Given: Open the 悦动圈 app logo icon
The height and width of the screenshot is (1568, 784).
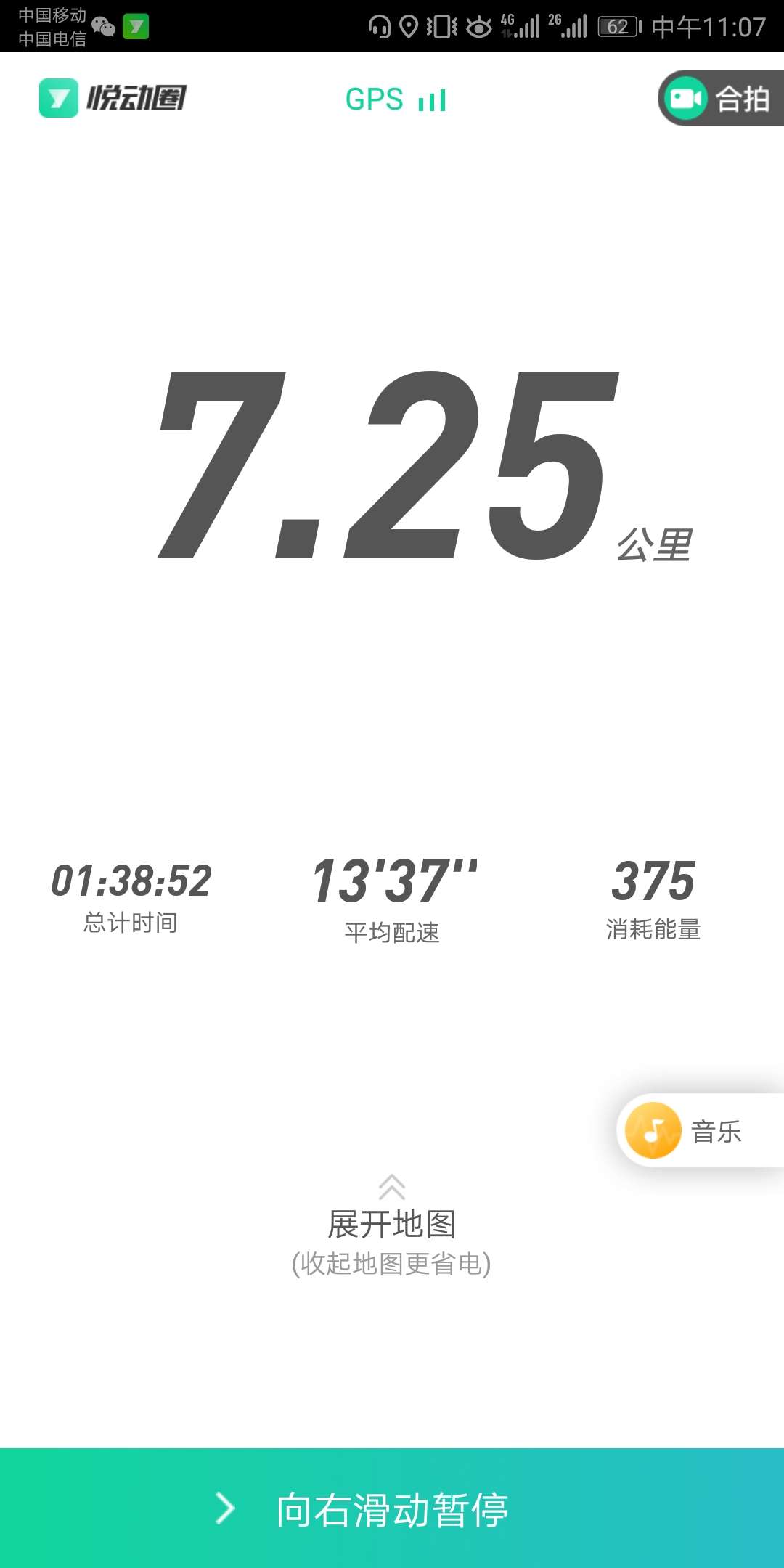Looking at the screenshot, I should click(x=58, y=99).
